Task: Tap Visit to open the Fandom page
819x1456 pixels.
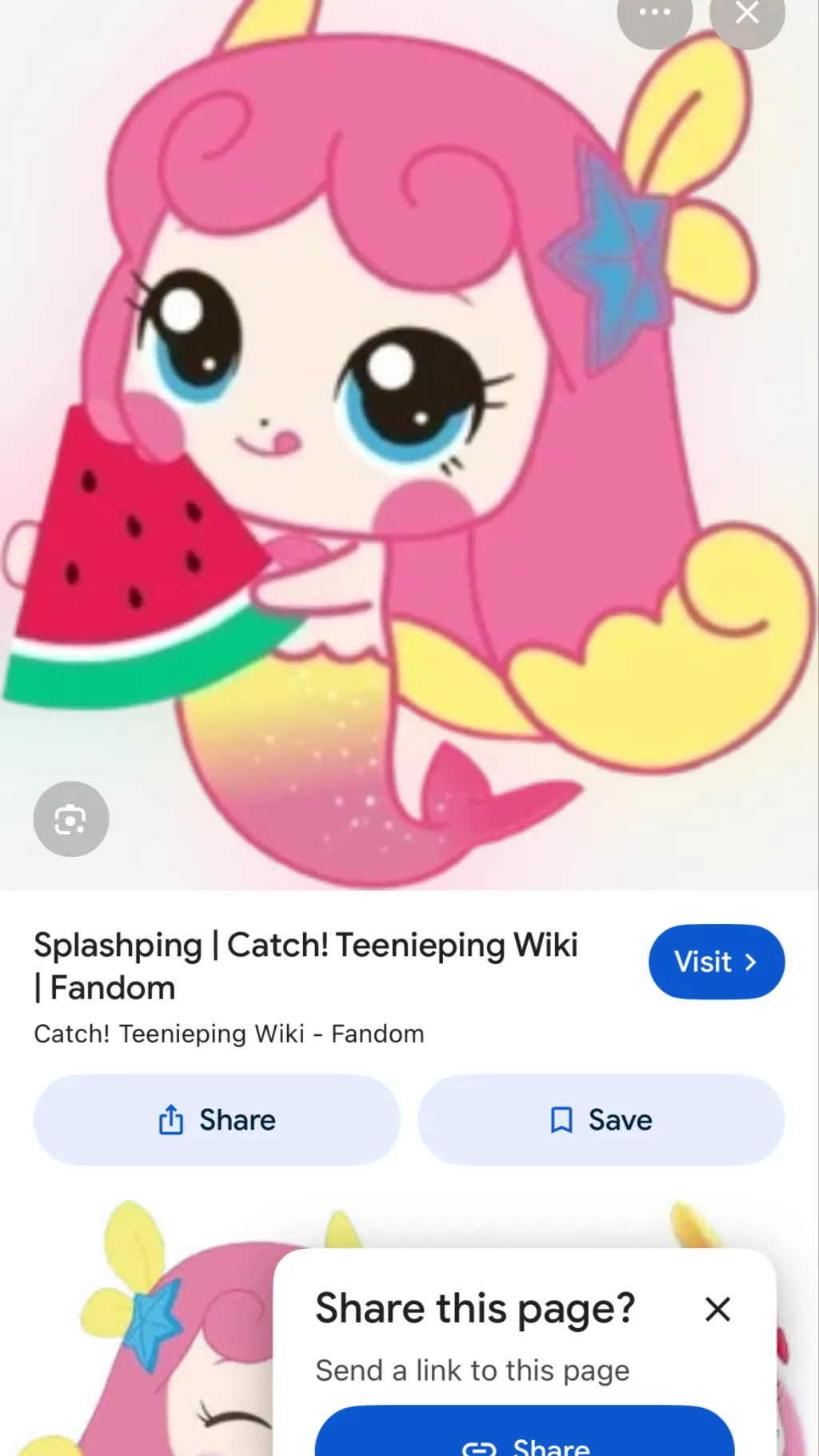Action: pos(717,962)
